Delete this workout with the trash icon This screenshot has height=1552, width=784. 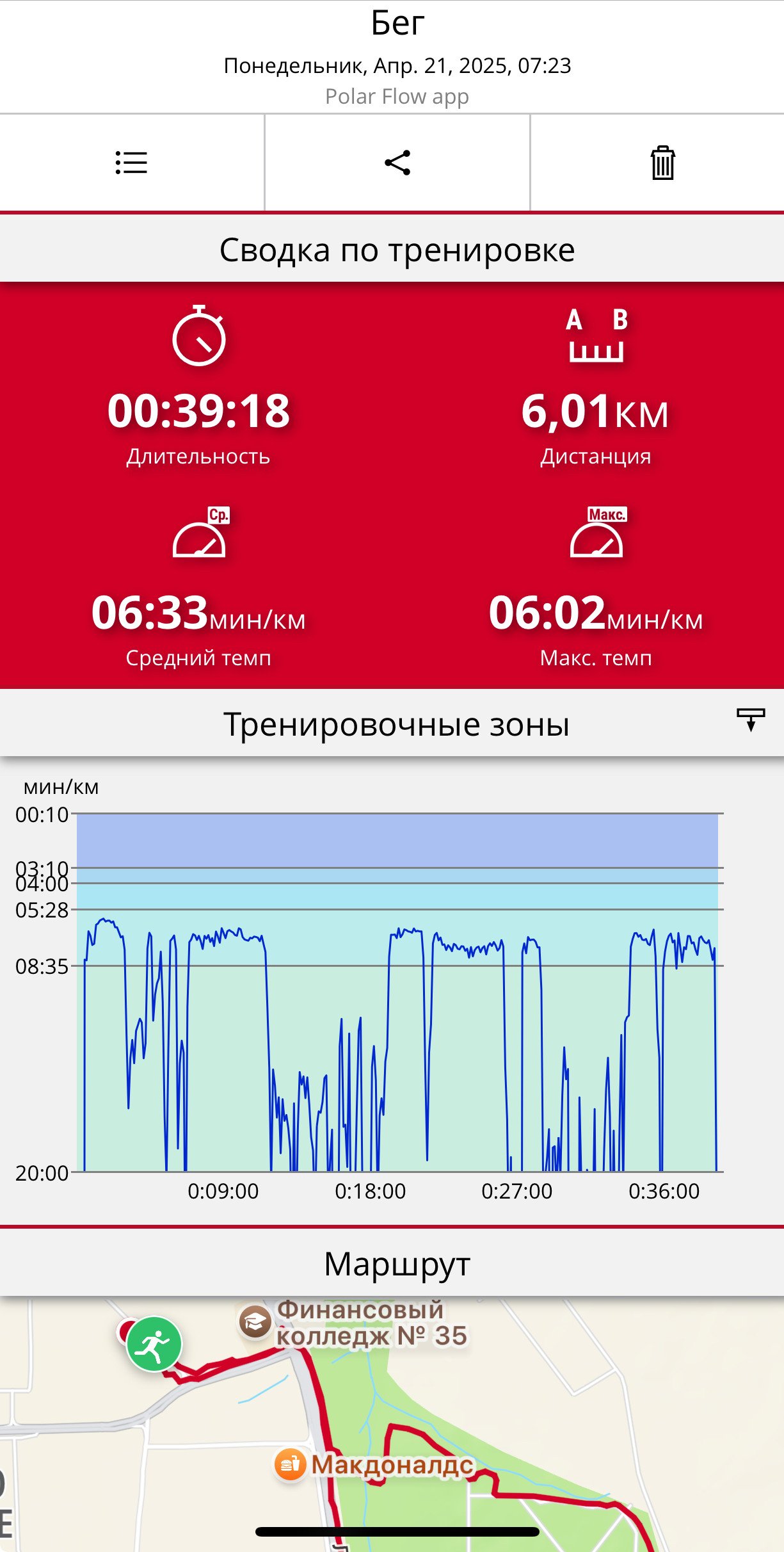(663, 163)
